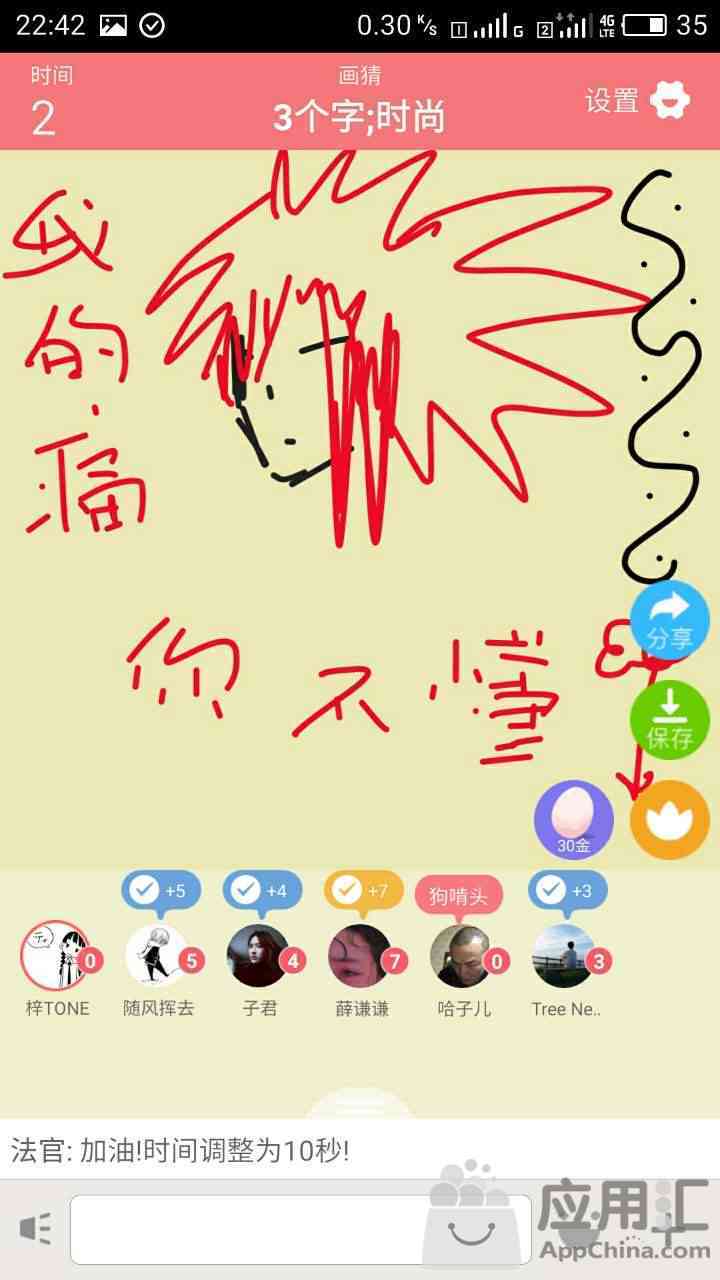Focus the guess text input box
The height and width of the screenshot is (1280, 720).
[300, 1229]
